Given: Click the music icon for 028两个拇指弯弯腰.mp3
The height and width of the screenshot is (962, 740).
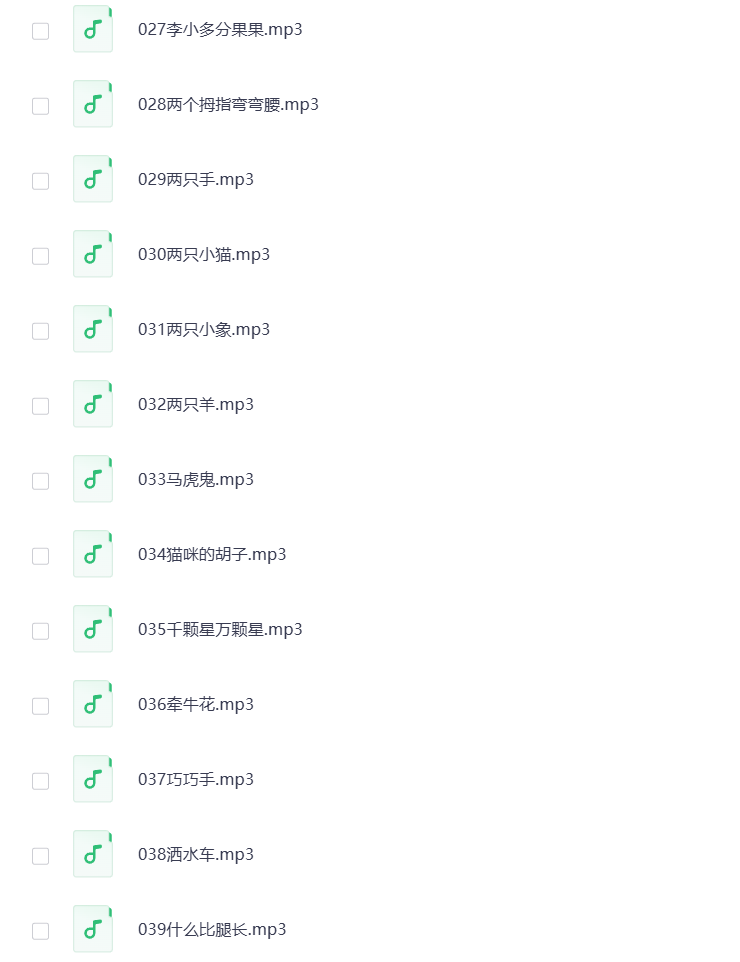Looking at the screenshot, I should click(x=93, y=104).
